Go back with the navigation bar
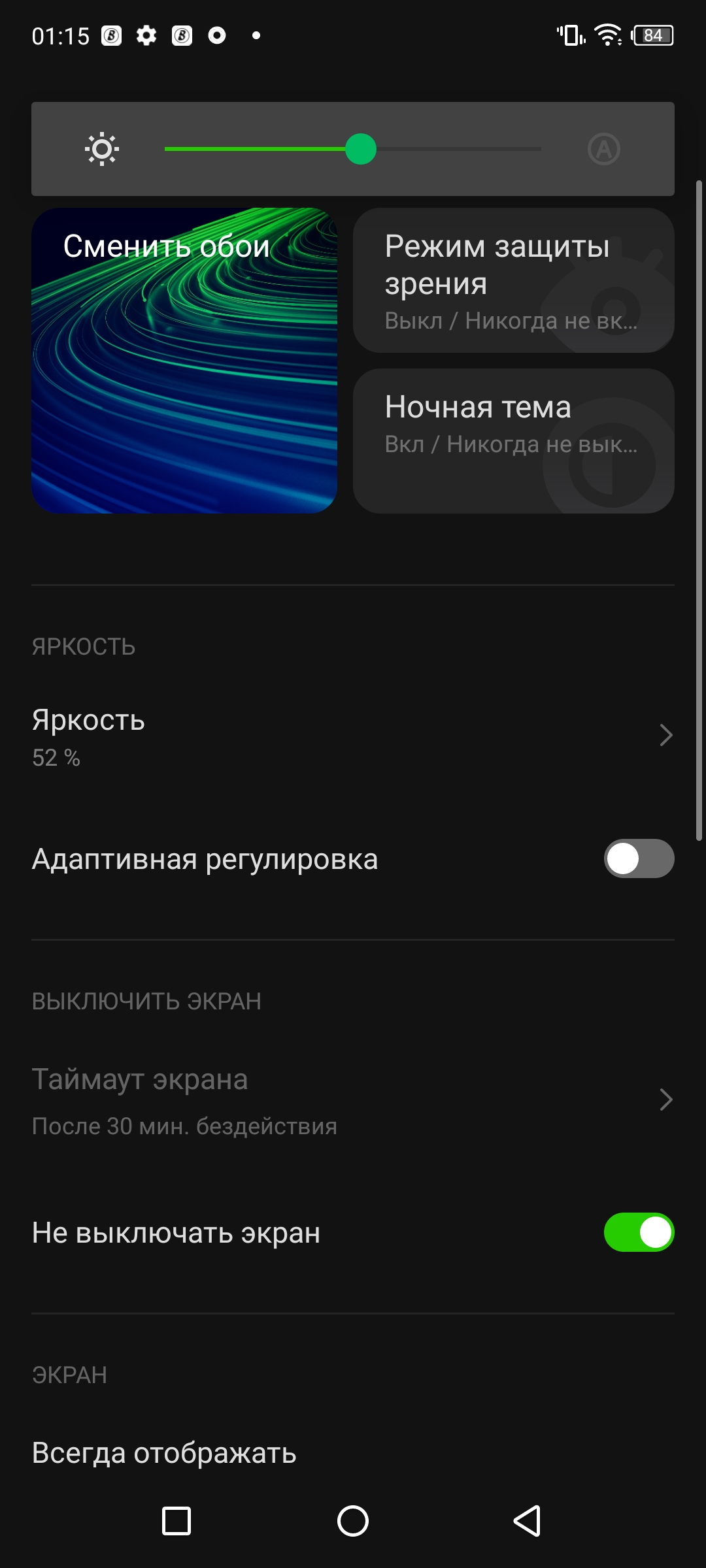 click(x=527, y=1521)
